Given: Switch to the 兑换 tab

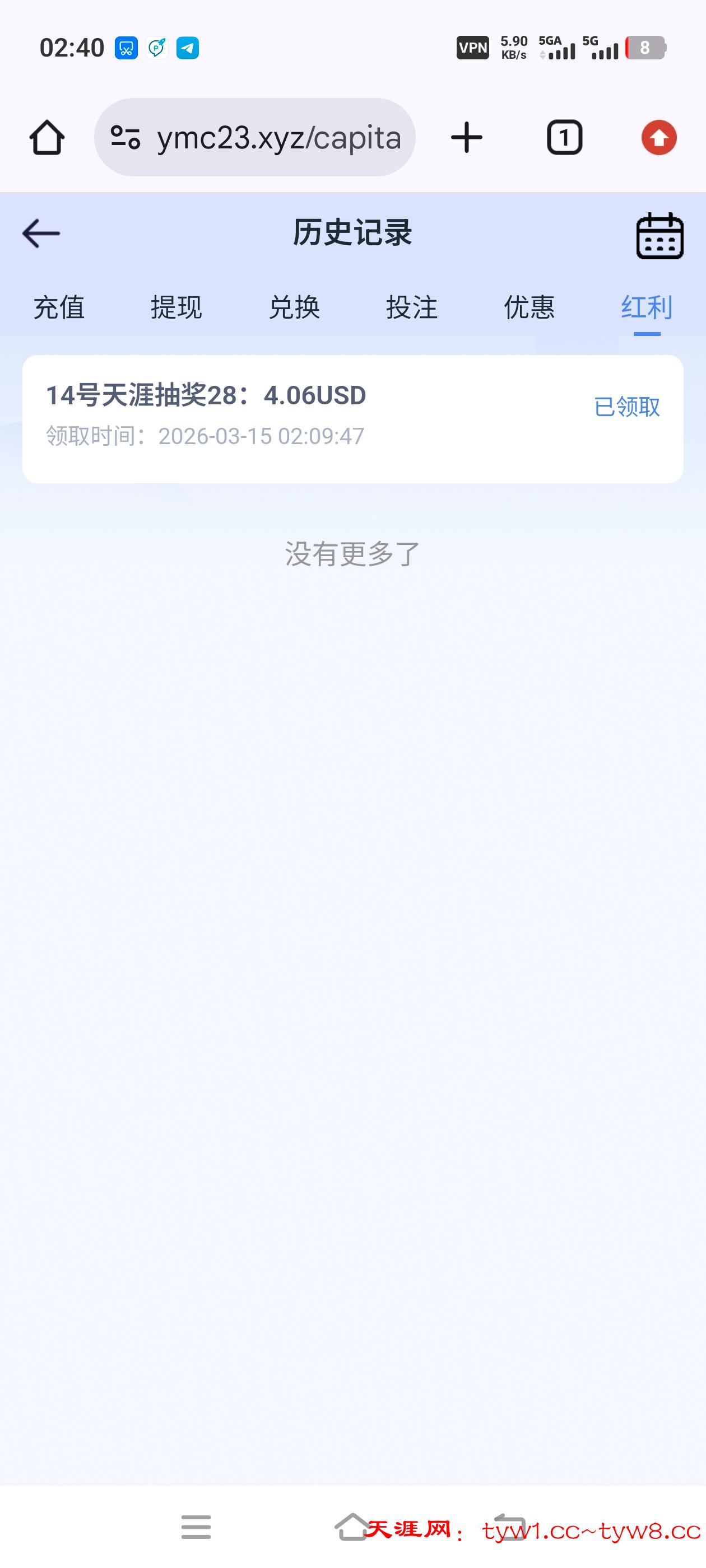Looking at the screenshot, I should click(294, 307).
